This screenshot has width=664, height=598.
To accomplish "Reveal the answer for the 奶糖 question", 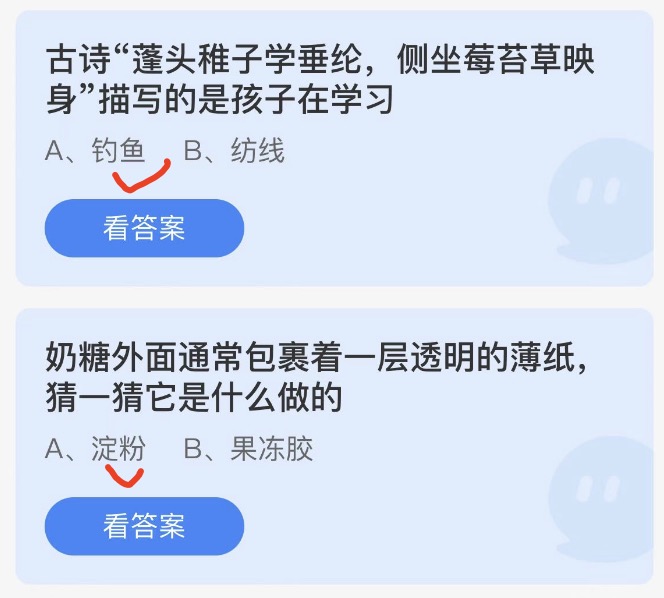I will tap(144, 526).
